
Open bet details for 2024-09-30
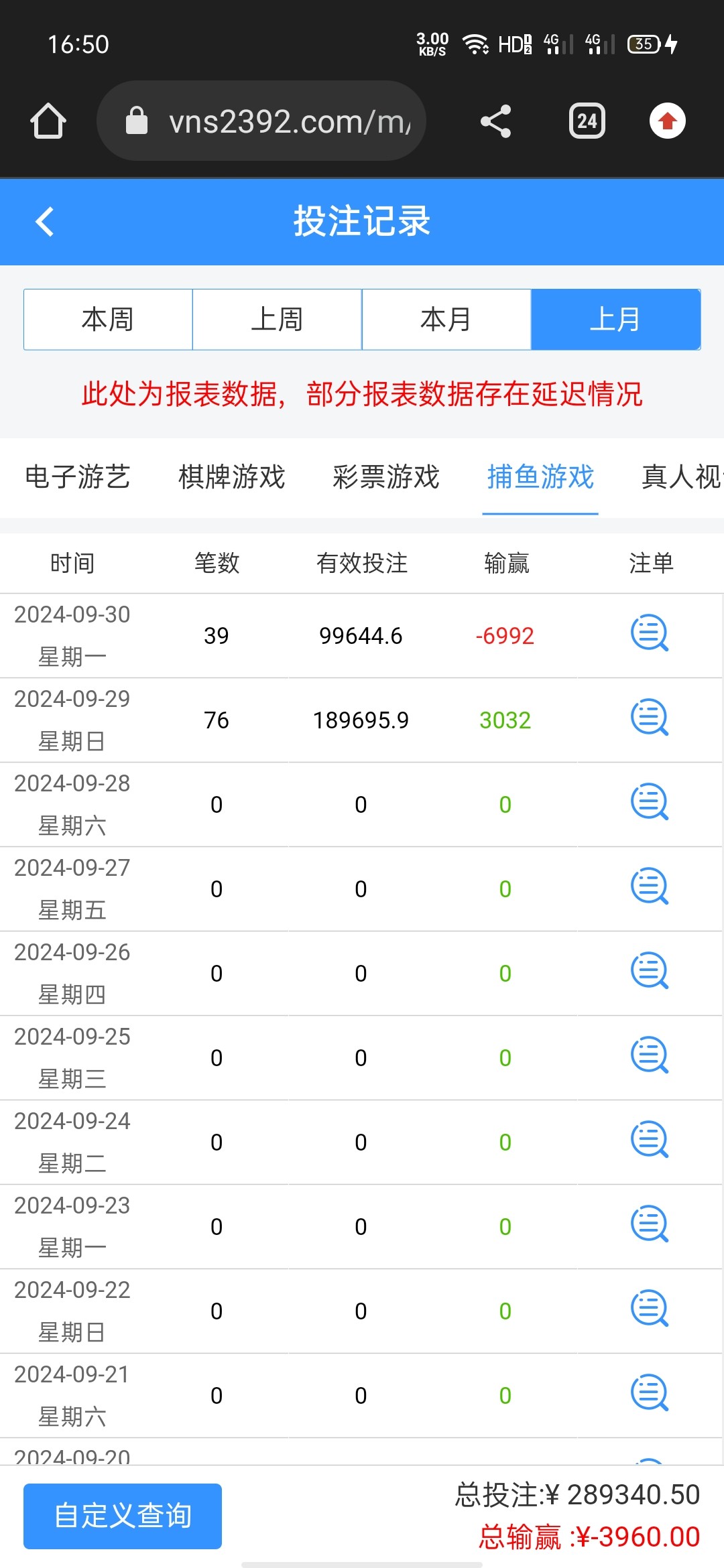click(651, 635)
